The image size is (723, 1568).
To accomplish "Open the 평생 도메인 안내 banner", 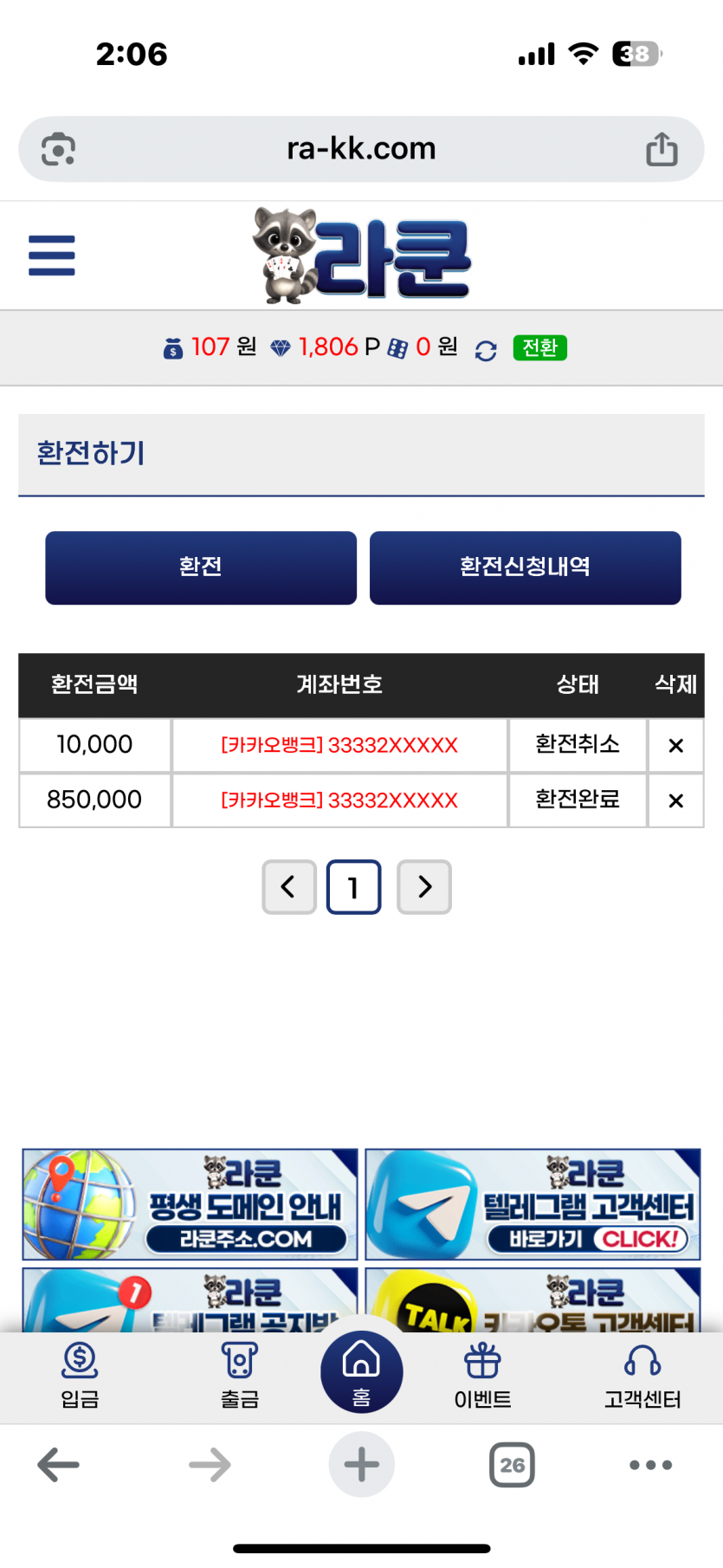I will (190, 1204).
